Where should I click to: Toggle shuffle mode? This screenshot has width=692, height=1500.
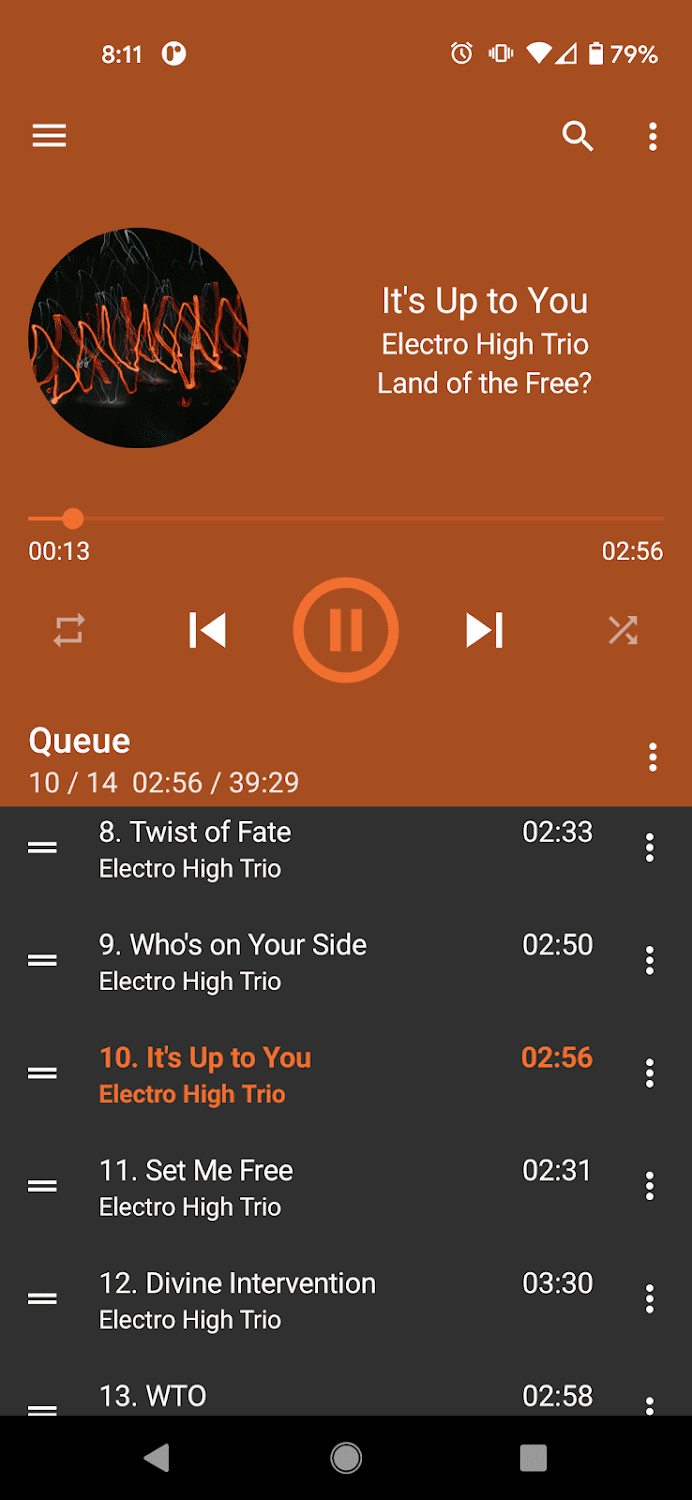(x=622, y=630)
